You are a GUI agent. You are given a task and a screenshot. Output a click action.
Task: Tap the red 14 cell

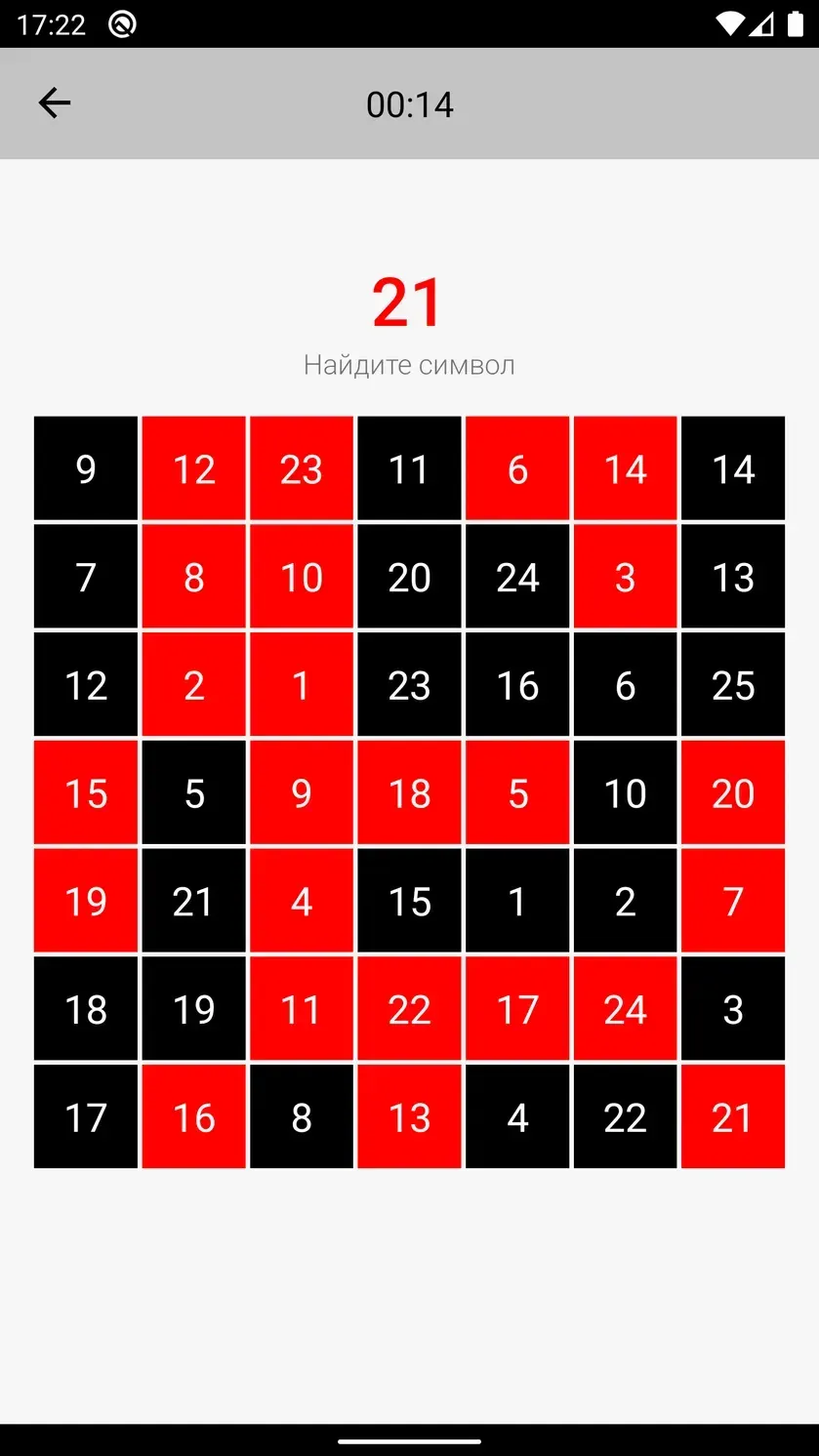(x=625, y=468)
